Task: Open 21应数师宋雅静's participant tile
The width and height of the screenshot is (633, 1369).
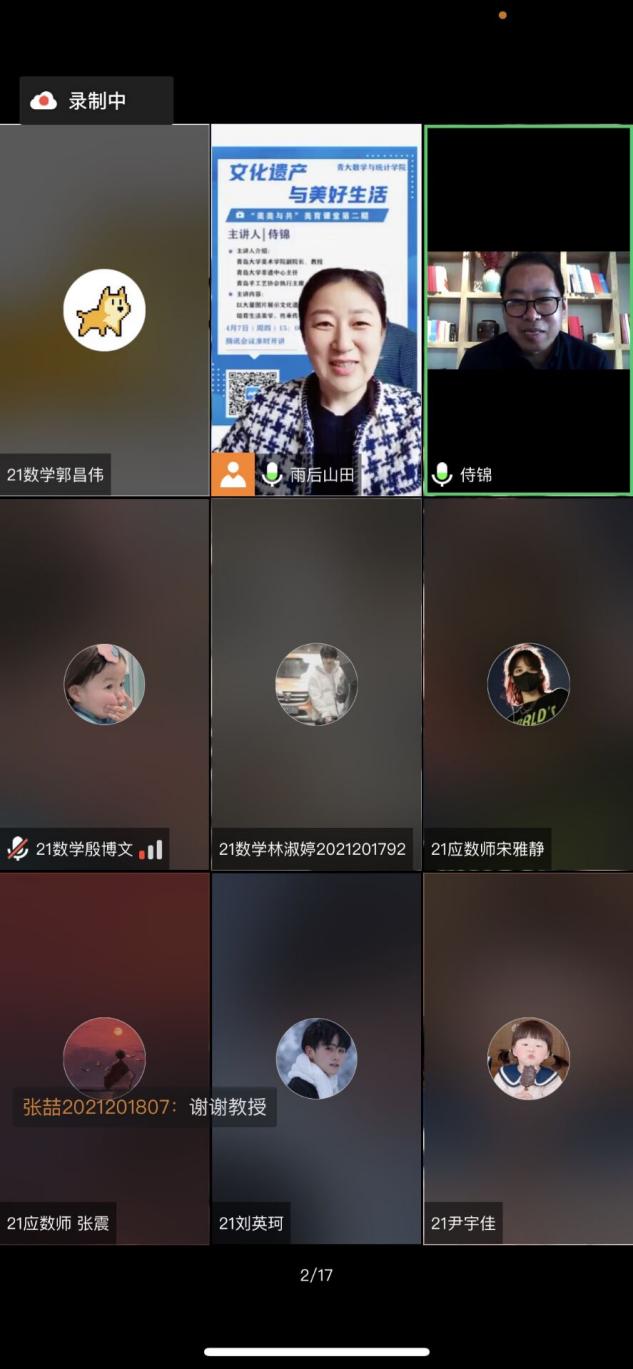Action: pos(528,684)
